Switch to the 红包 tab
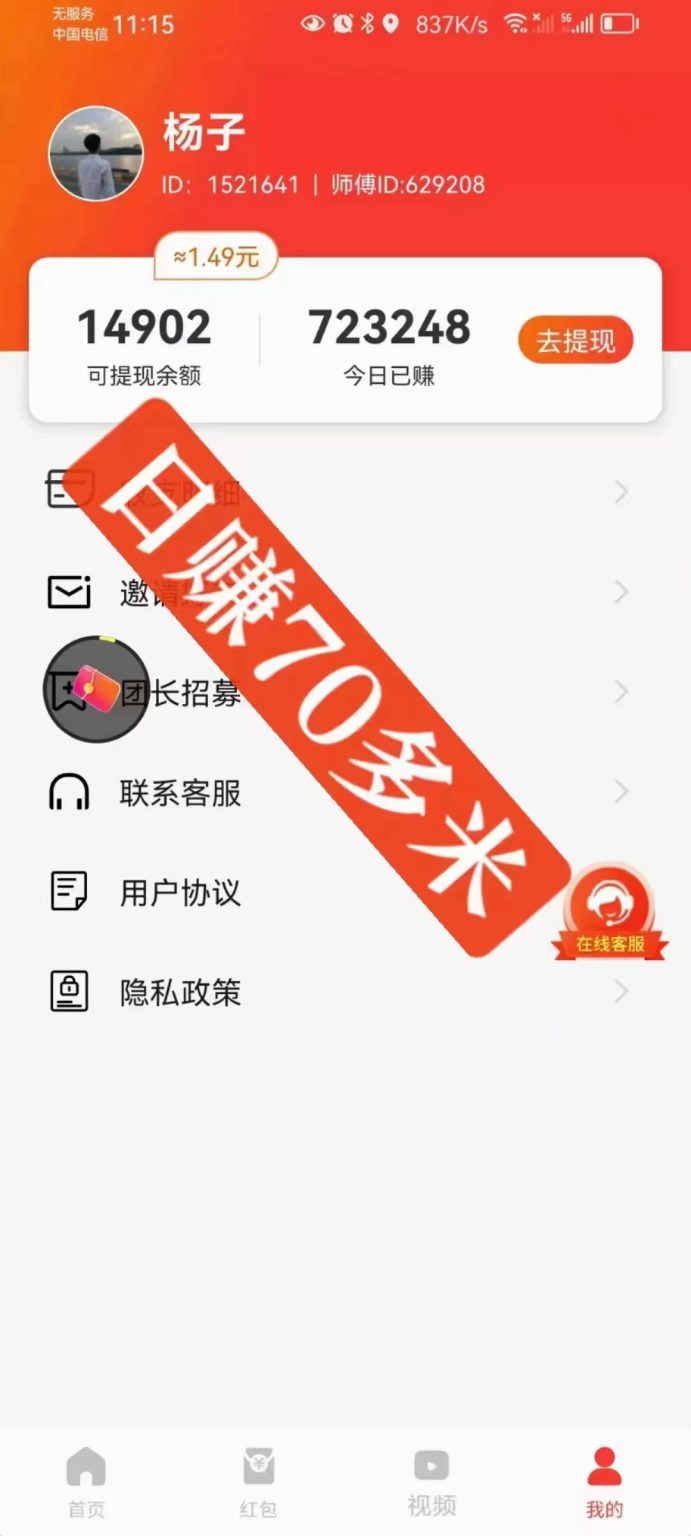691x1536 pixels. coord(259,1482)
